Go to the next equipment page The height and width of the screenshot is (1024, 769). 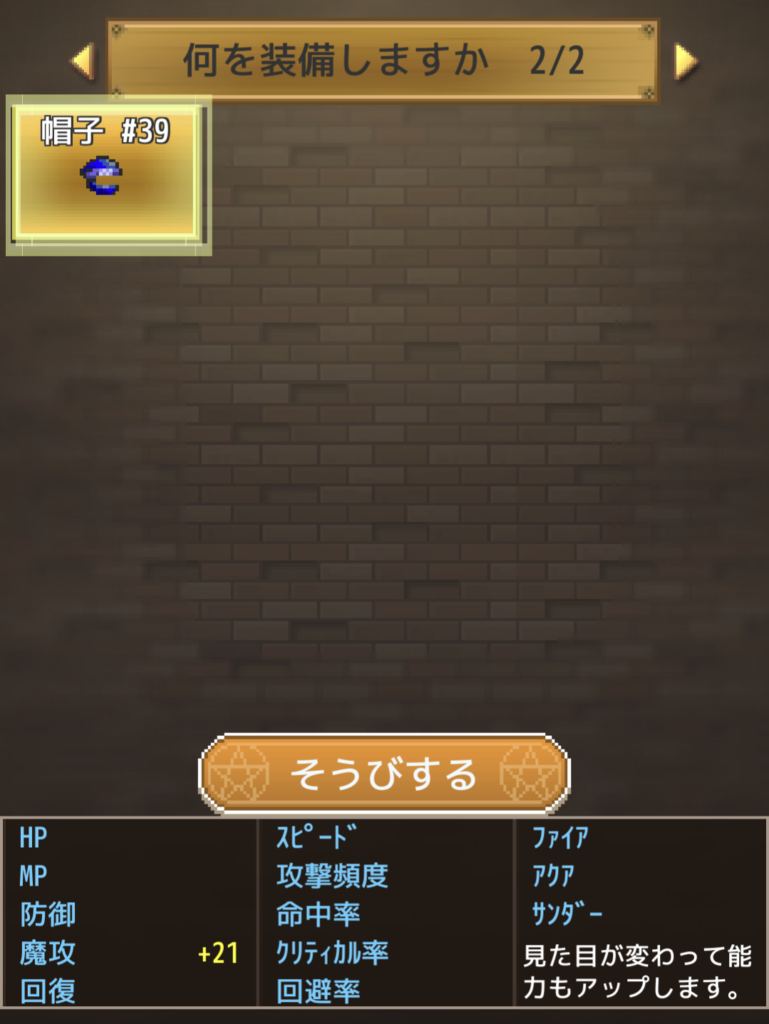pyautogui.click(x=685, y=62)
